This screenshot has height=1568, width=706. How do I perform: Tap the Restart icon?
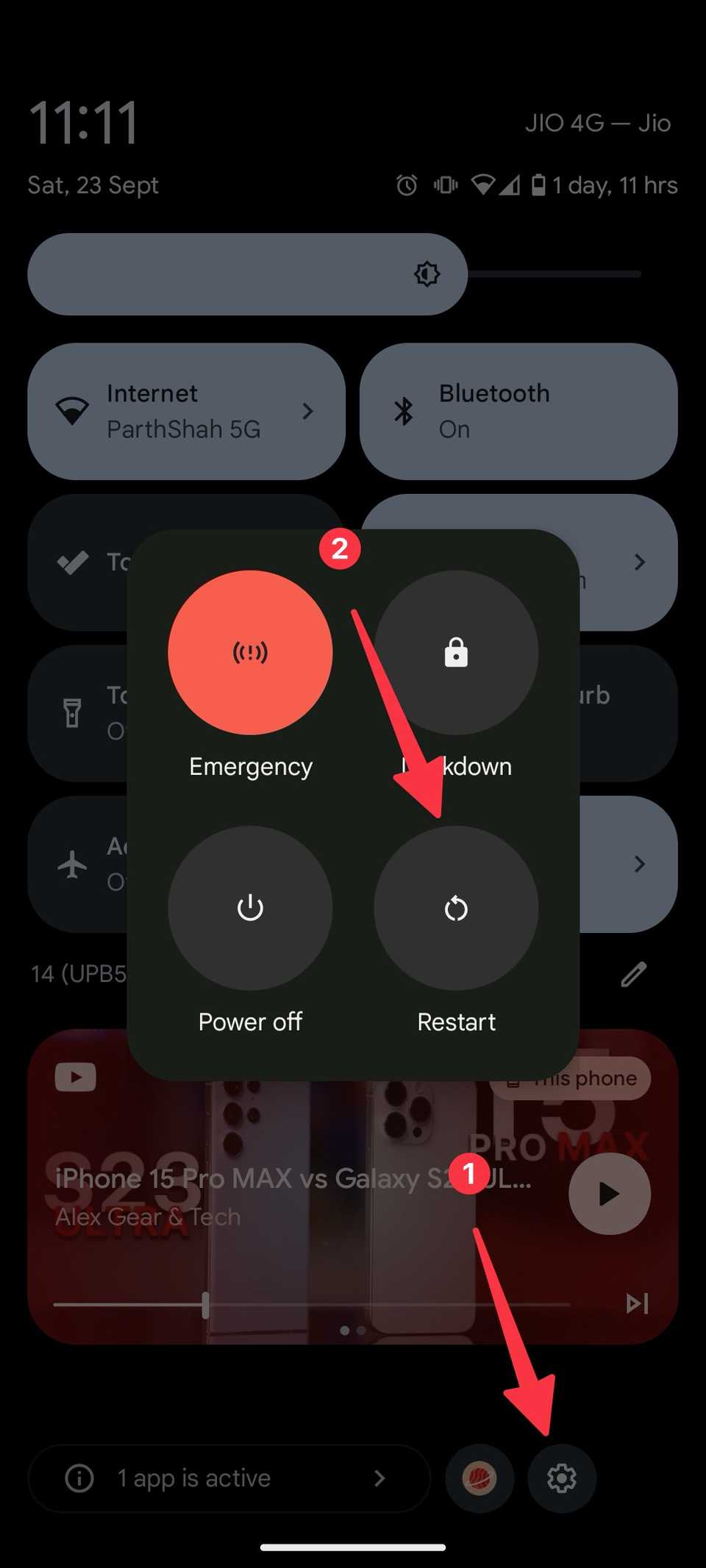456,908
